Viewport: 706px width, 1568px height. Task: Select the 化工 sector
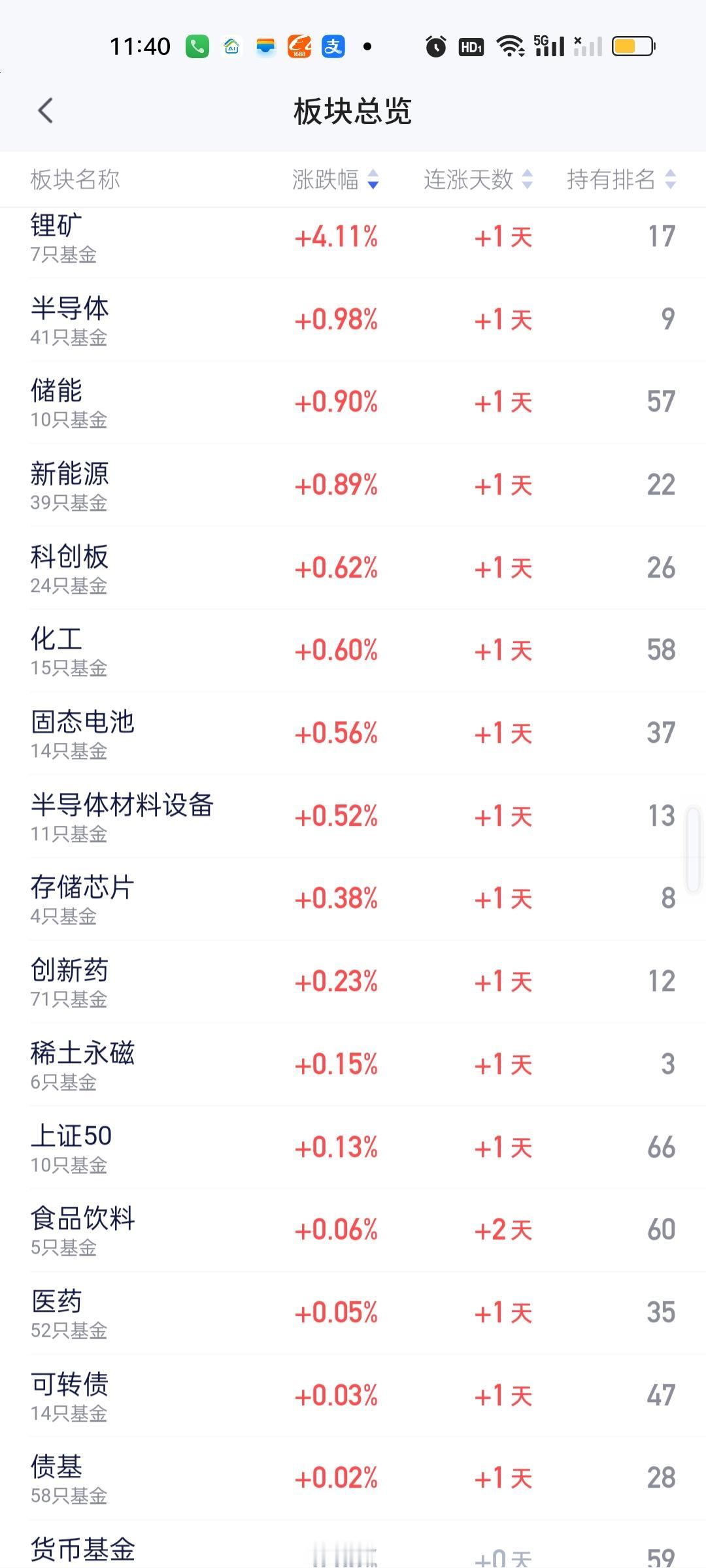[x=353, y=651]
